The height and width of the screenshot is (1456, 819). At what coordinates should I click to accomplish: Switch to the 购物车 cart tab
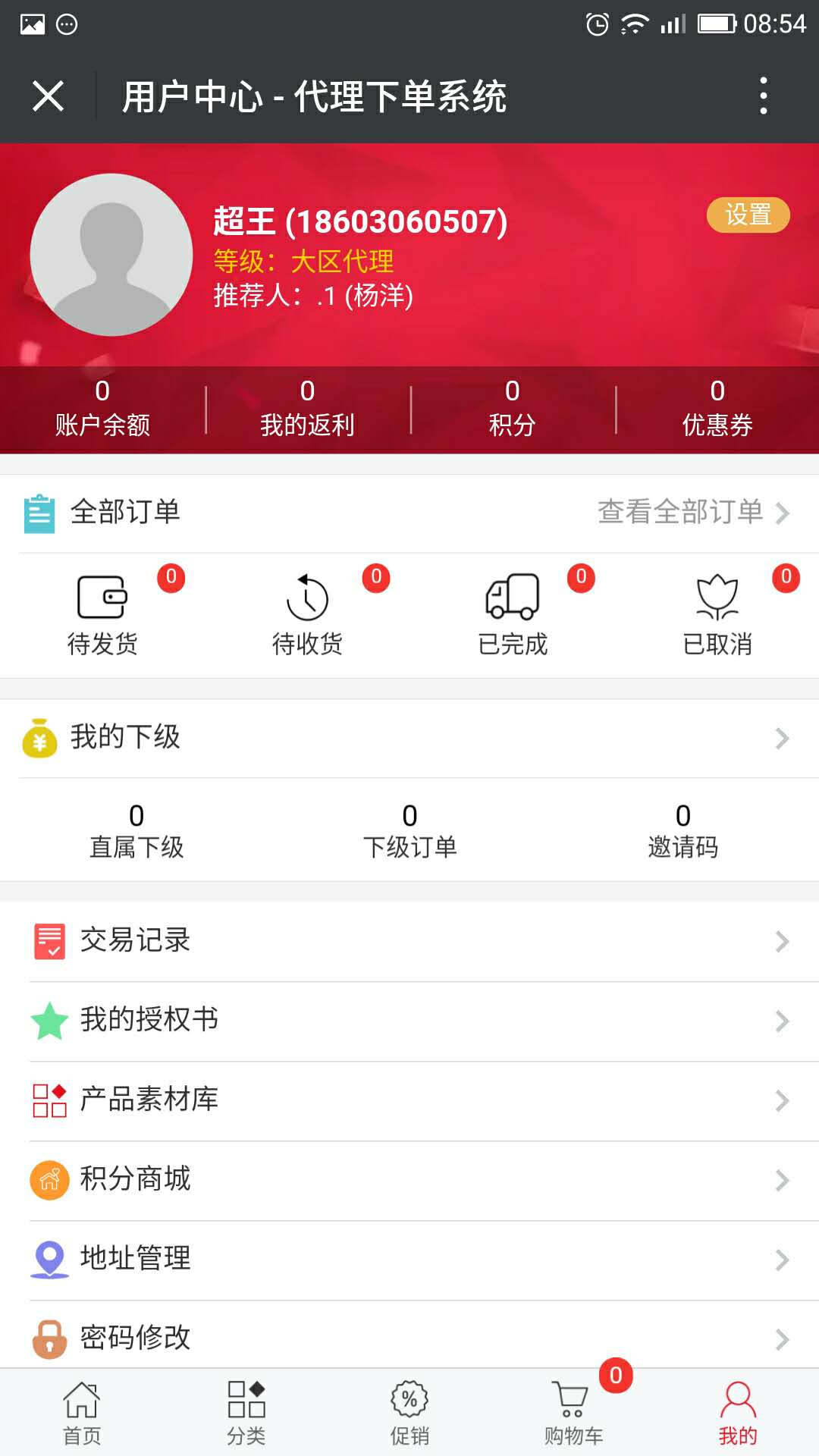click(x=573, y=1413)
